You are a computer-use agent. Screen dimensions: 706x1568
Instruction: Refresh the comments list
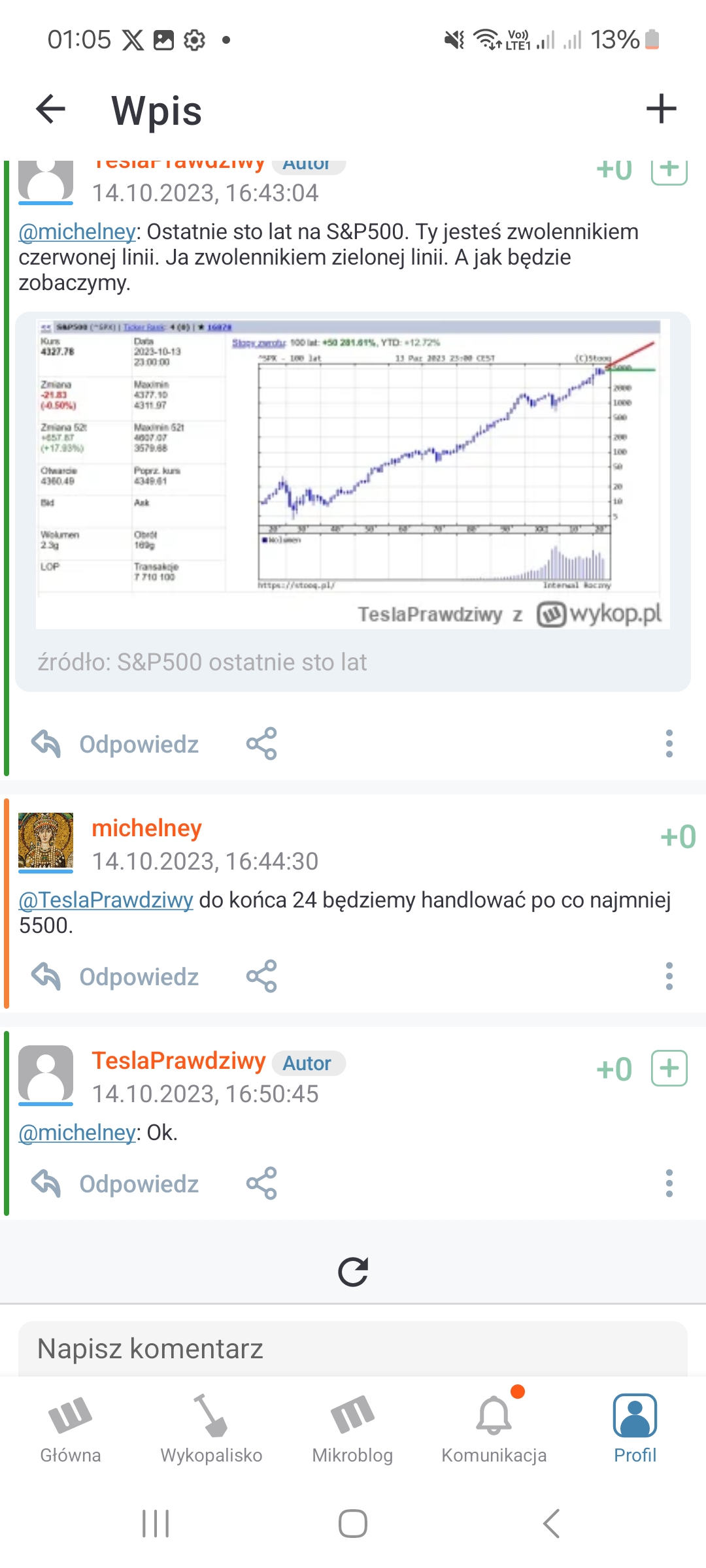(353, 1272)
